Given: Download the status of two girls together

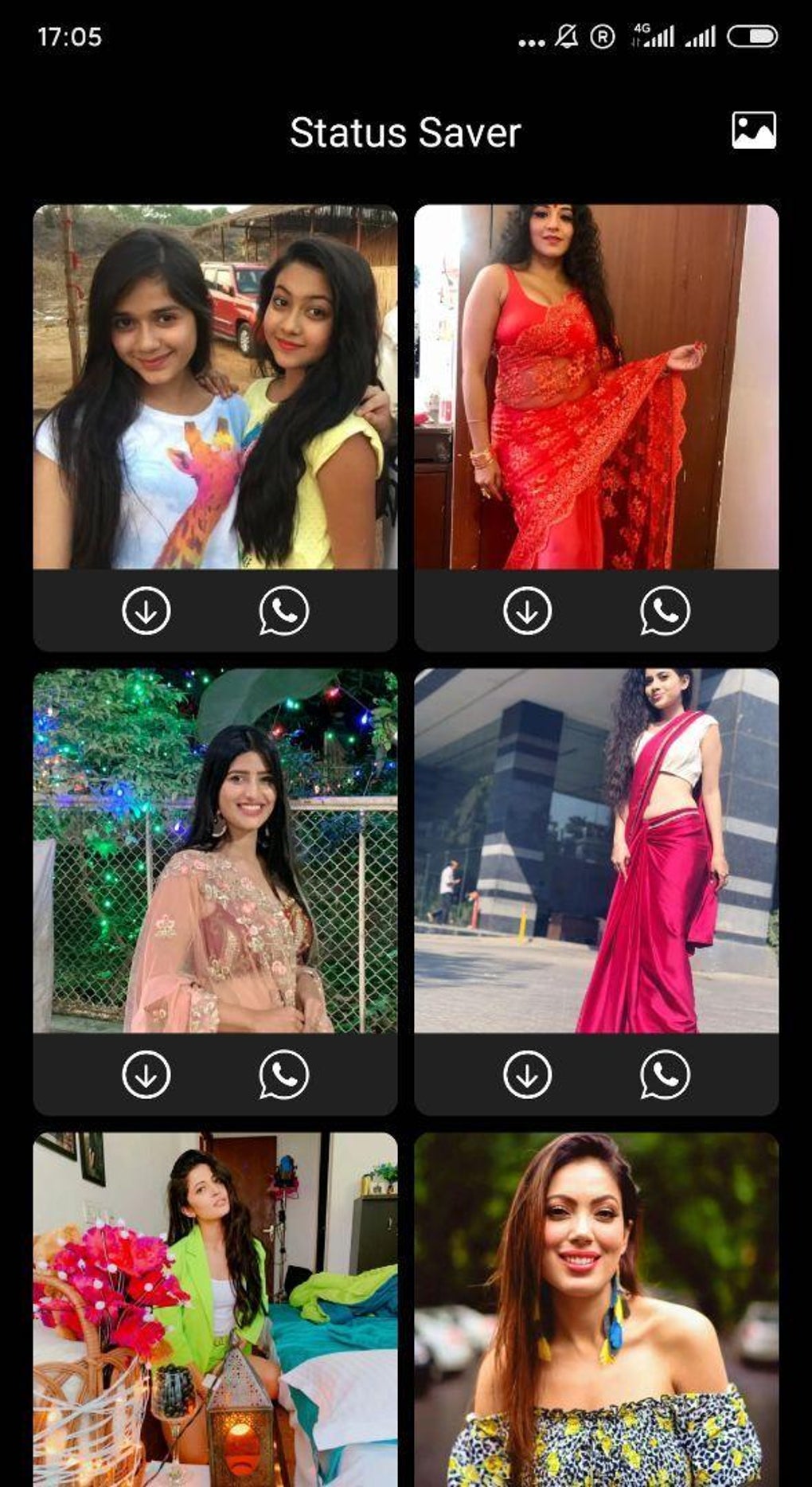Looking at the screenshot, I should click(146, 611).
